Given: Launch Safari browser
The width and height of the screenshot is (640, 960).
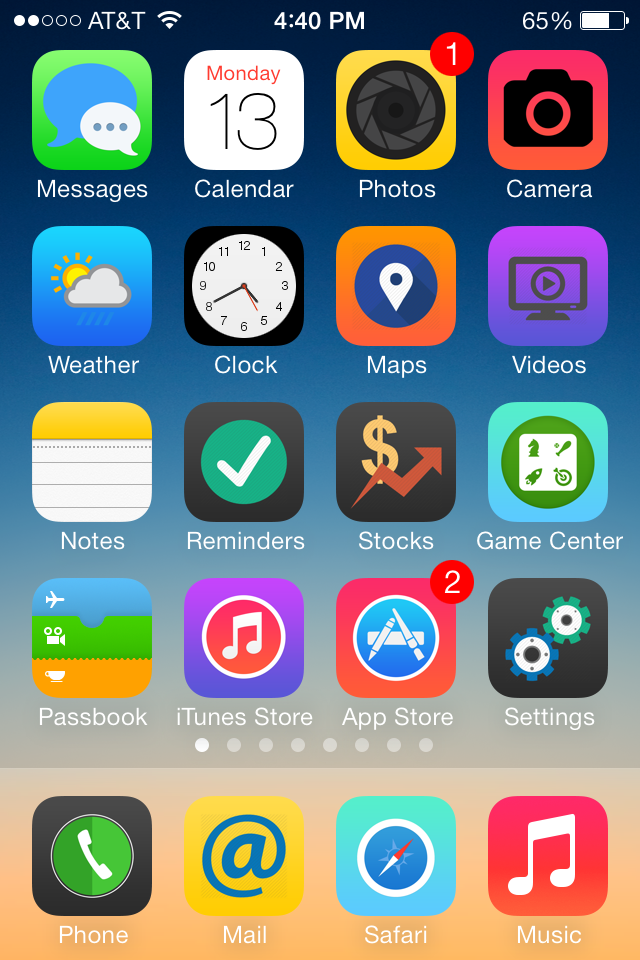Looking at the screenshot, I should pyautogui.click(x=396, y=856).
